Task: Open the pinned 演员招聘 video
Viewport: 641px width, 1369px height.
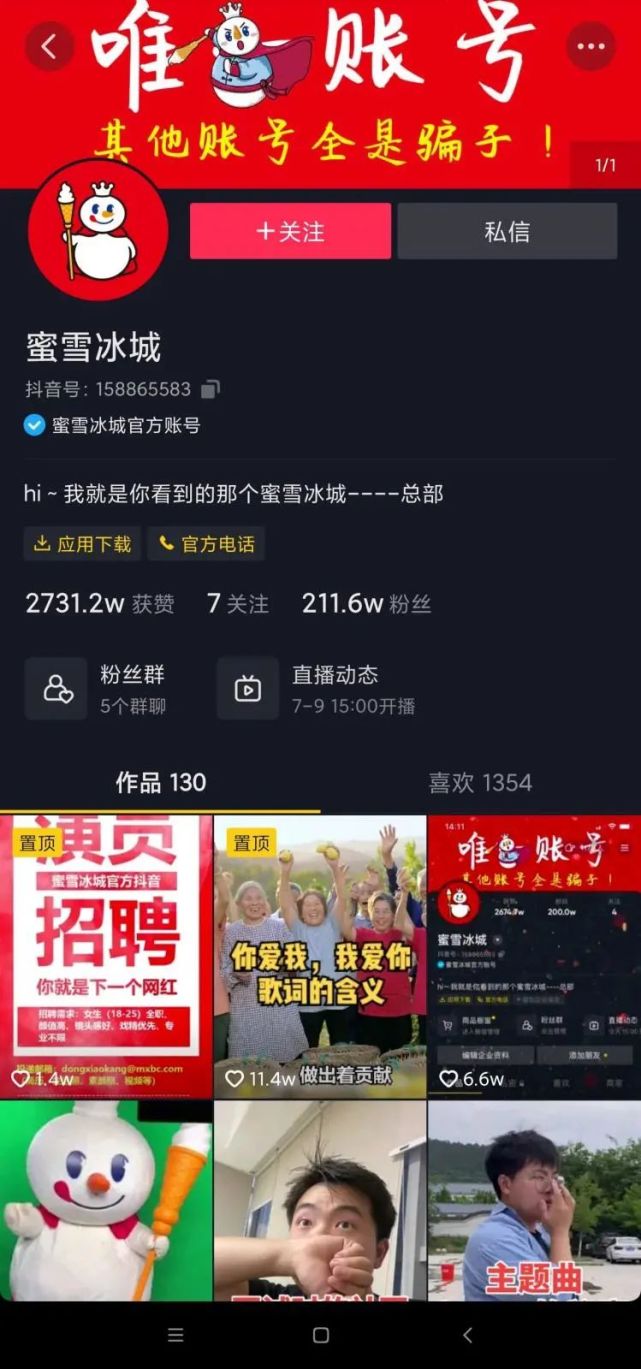Action: click(x=106, y=957)
